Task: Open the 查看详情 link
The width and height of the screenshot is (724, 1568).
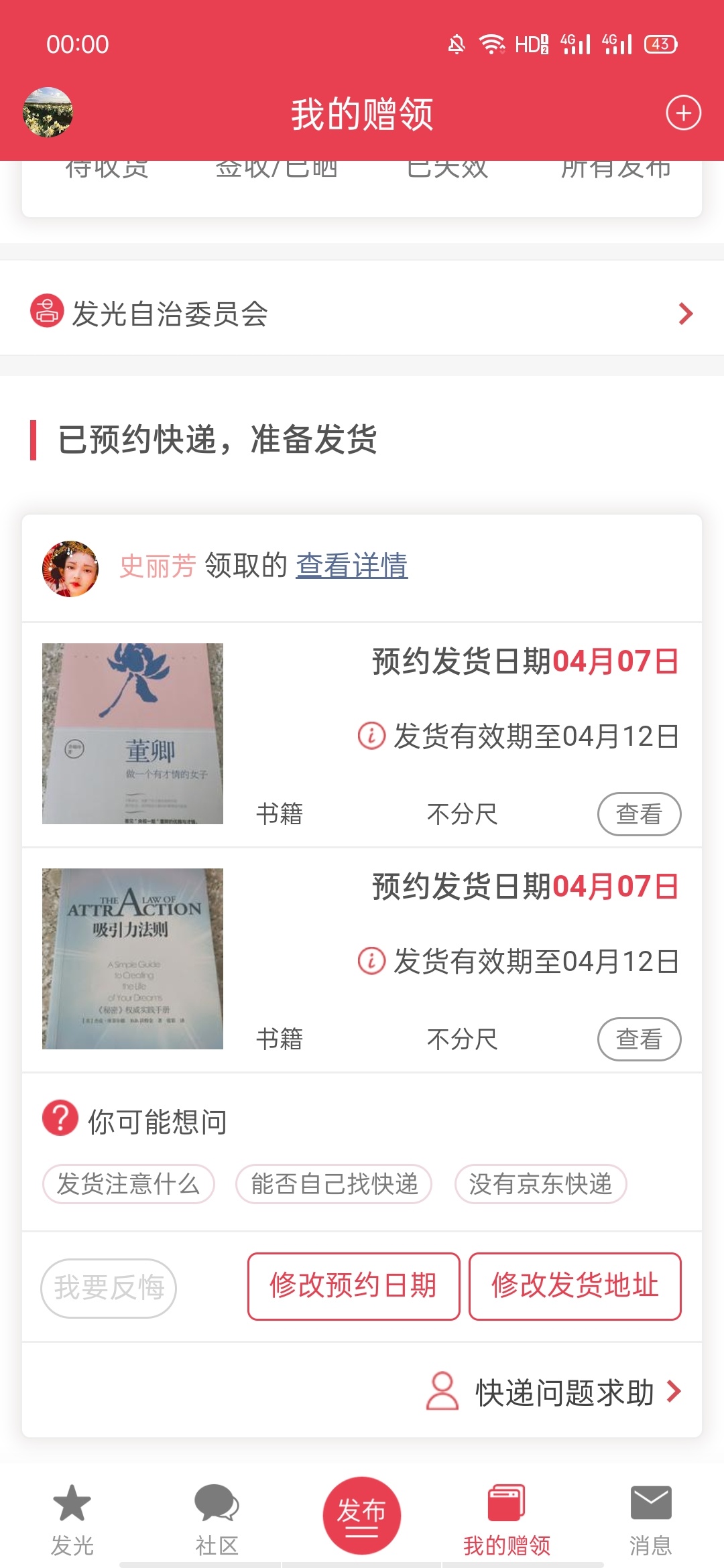Action: pos(352,565)
